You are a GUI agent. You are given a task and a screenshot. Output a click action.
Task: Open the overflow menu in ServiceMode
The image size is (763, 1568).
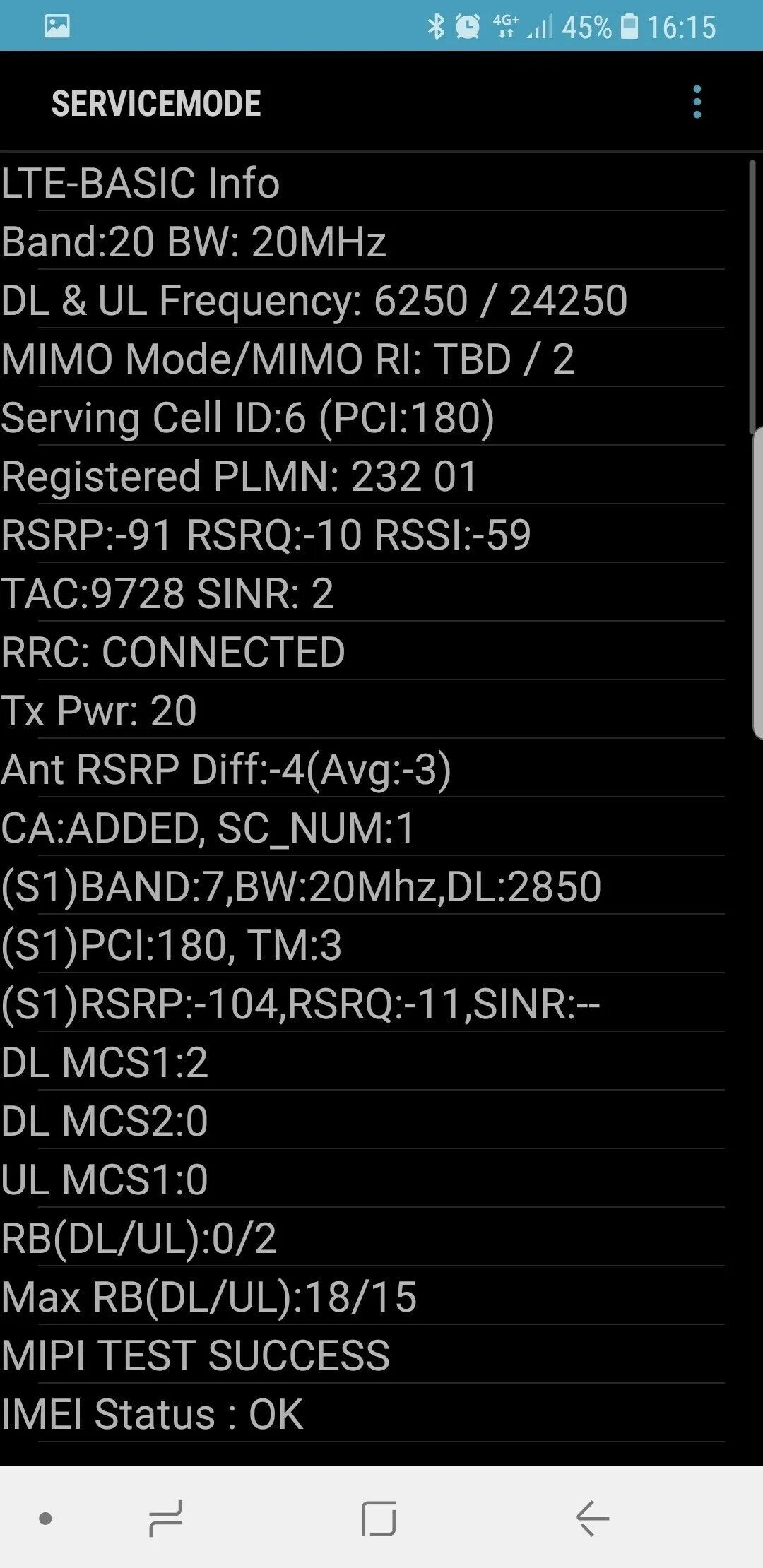click(x=697, y=102)
